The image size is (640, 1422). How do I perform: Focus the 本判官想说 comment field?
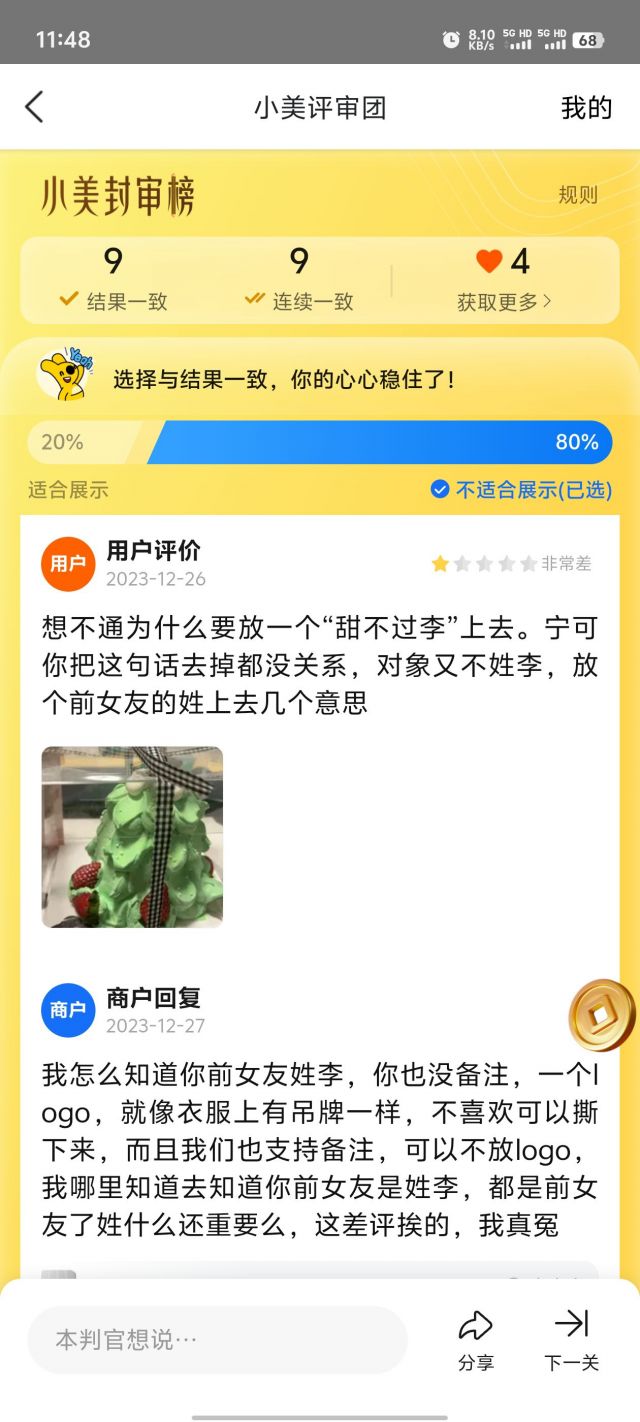217,1339
